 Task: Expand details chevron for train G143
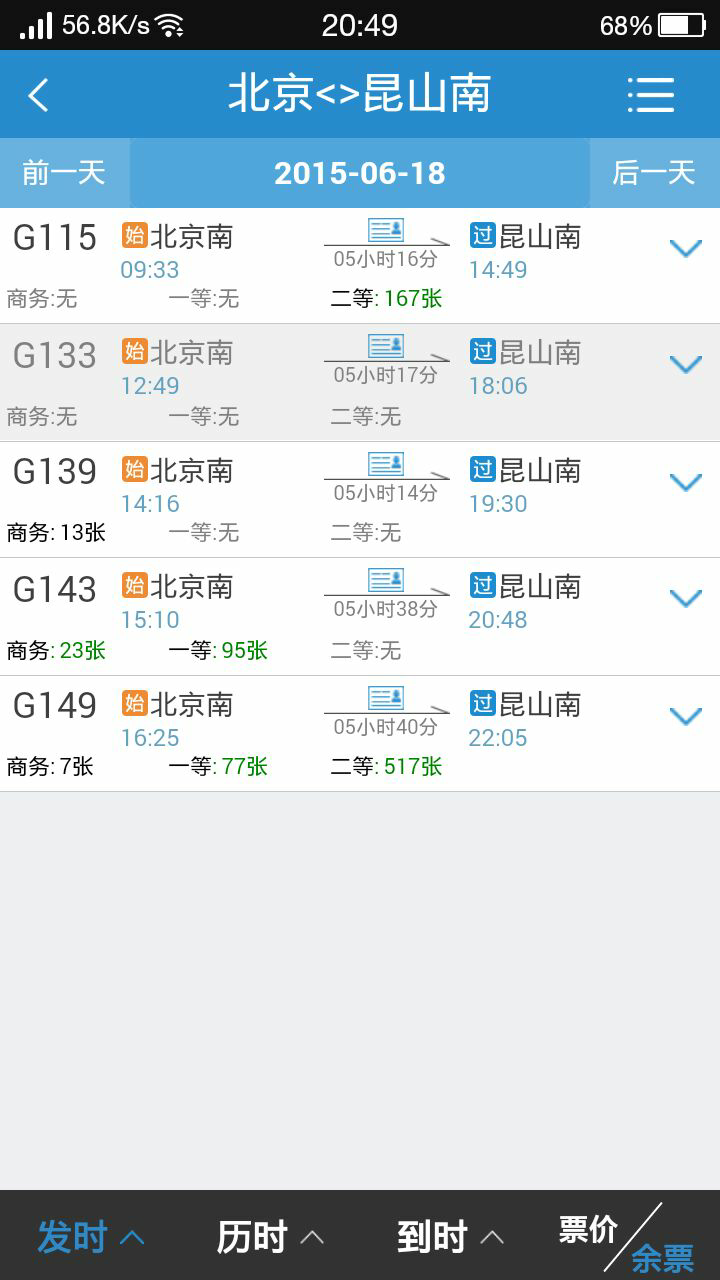pos(685,599)
